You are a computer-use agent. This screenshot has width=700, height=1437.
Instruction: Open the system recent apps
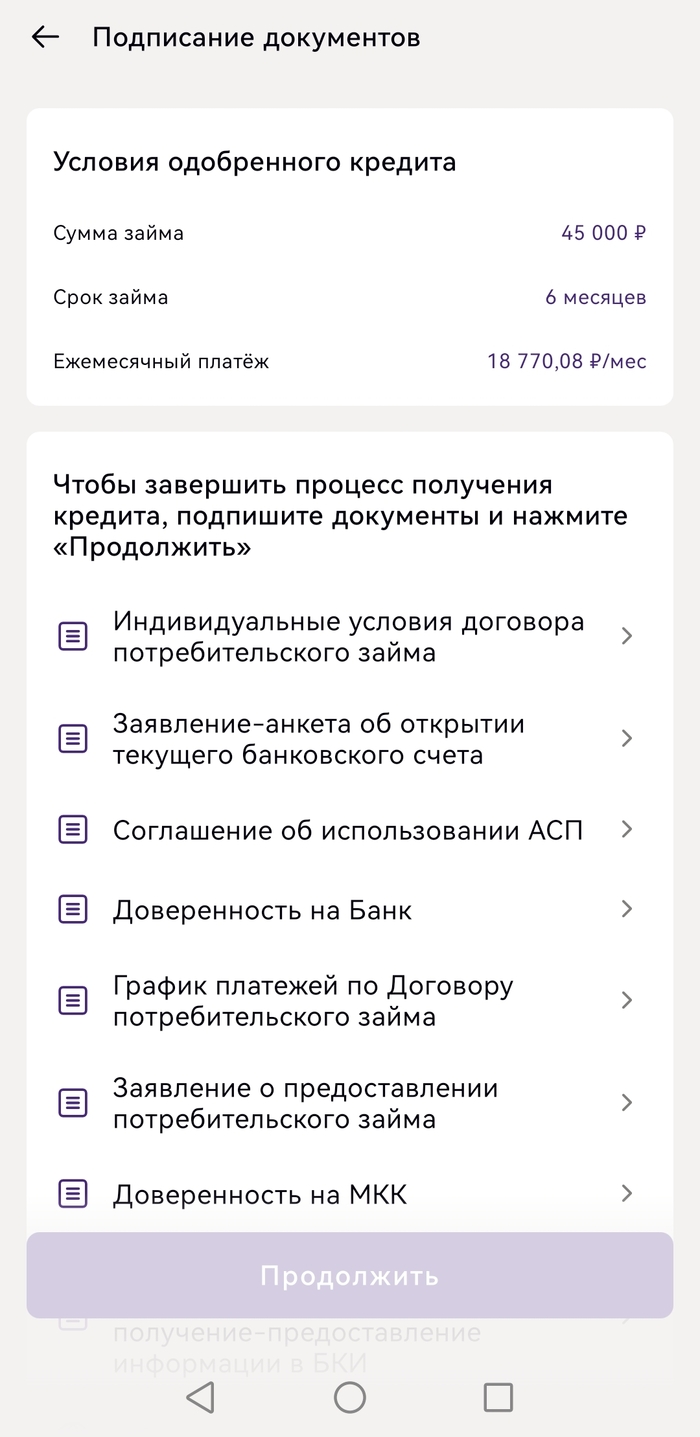point(497,1397)
